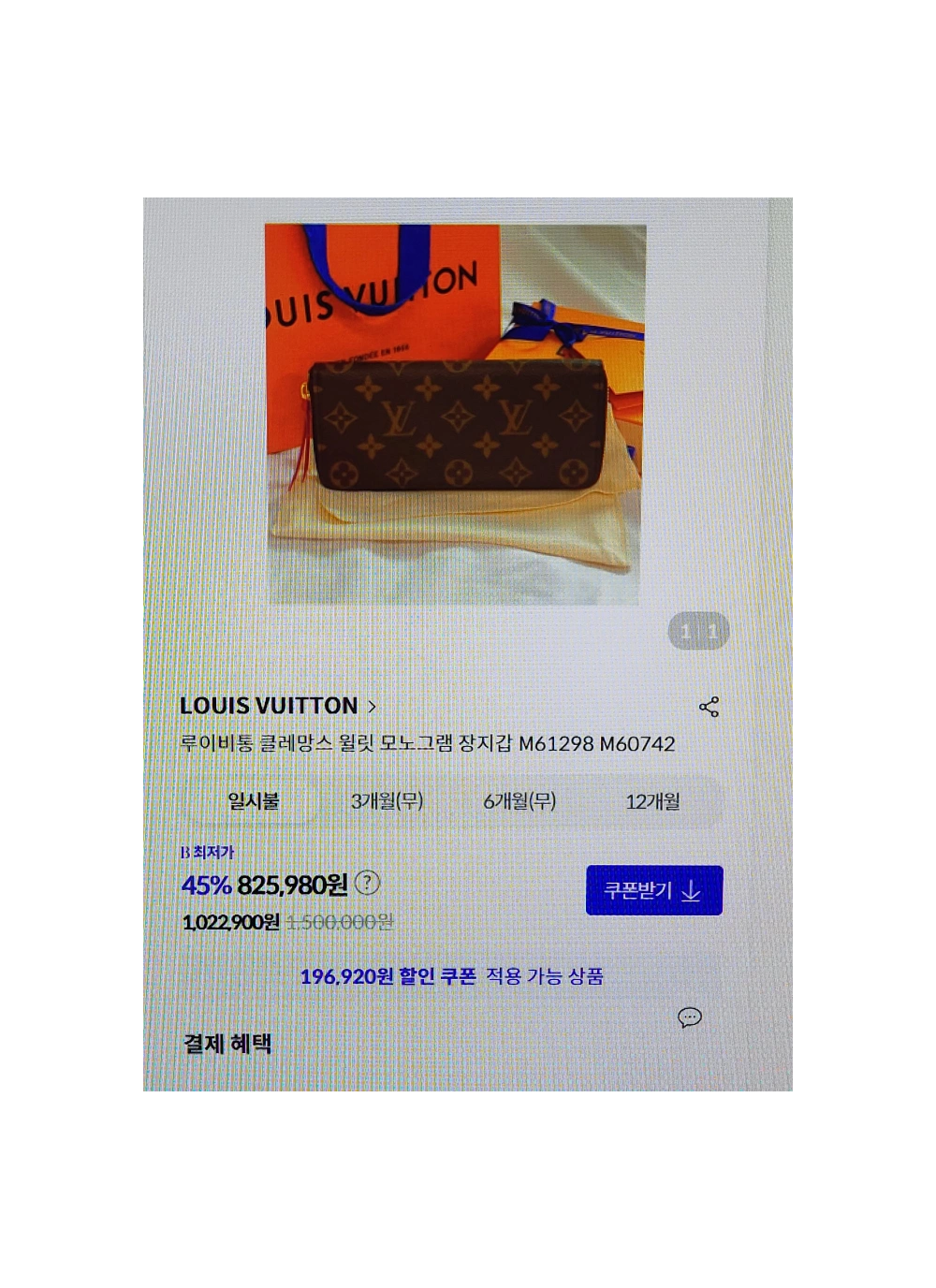The image size is (936, 1288).
Task: Open the LOUIS VUITTON brand page
Action: click(x=277, y=706)
